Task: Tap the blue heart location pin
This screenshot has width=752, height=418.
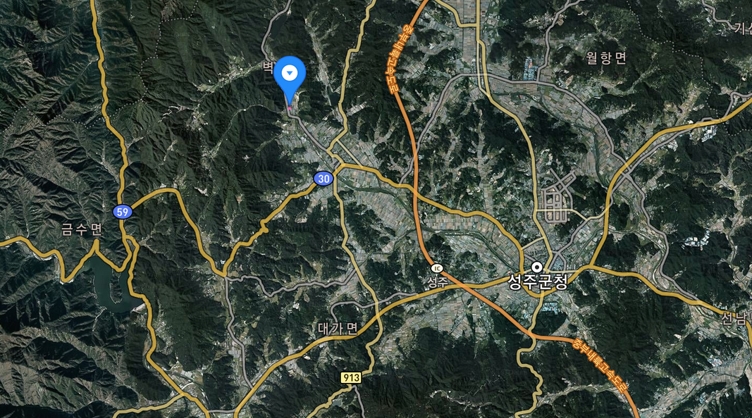Action: [x=290, y=74]
